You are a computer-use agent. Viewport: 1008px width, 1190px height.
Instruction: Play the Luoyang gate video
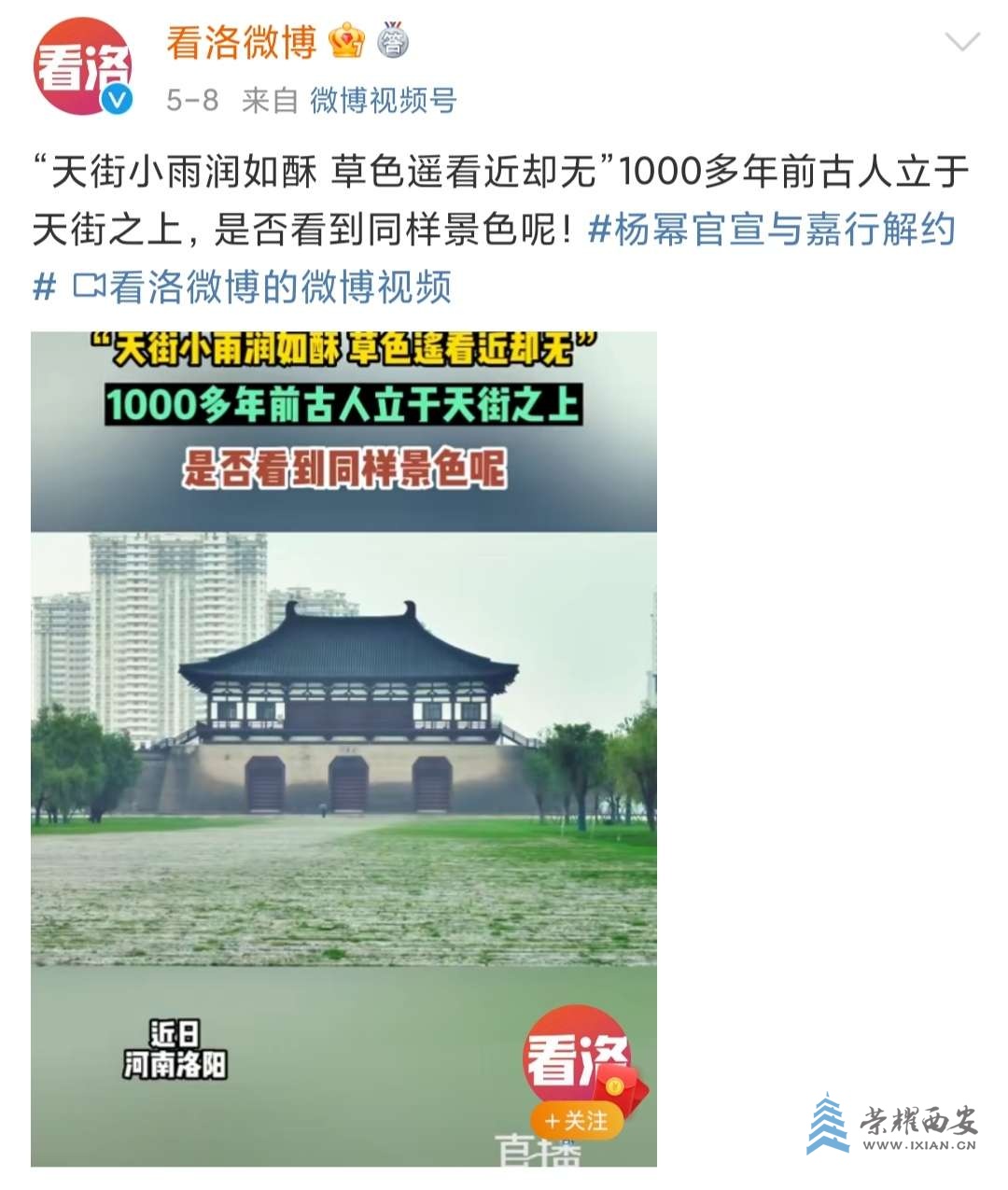tap(343, 748)
